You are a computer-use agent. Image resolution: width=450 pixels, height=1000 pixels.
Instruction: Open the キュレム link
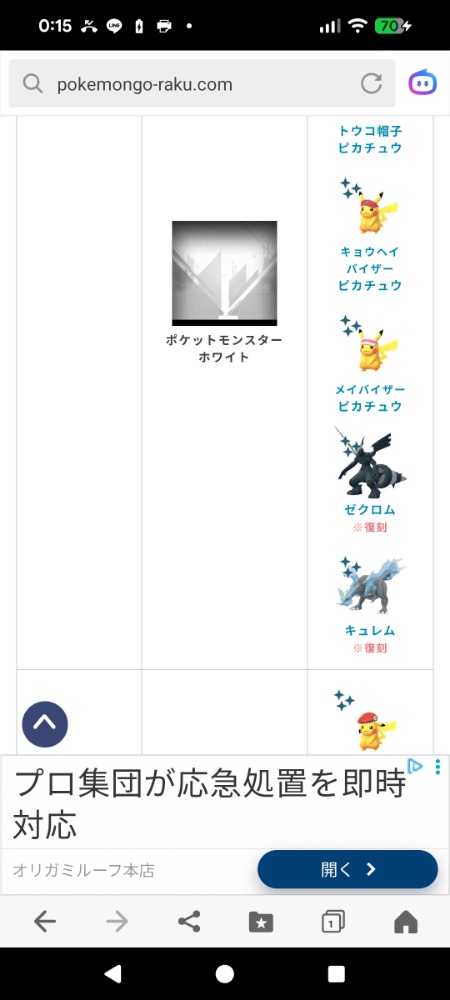(x=370, y=630)
